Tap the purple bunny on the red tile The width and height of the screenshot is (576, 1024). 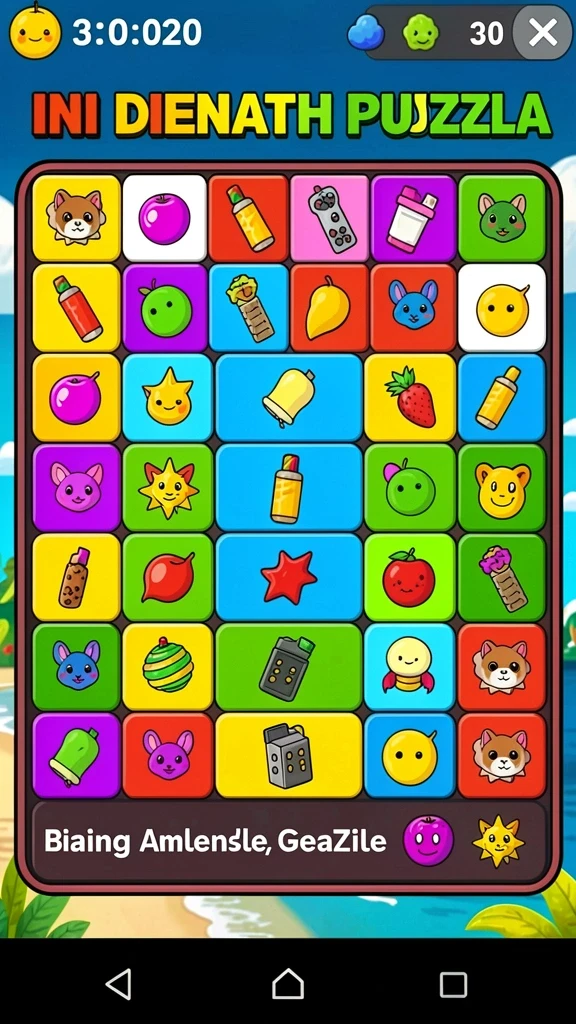[168, 755]
